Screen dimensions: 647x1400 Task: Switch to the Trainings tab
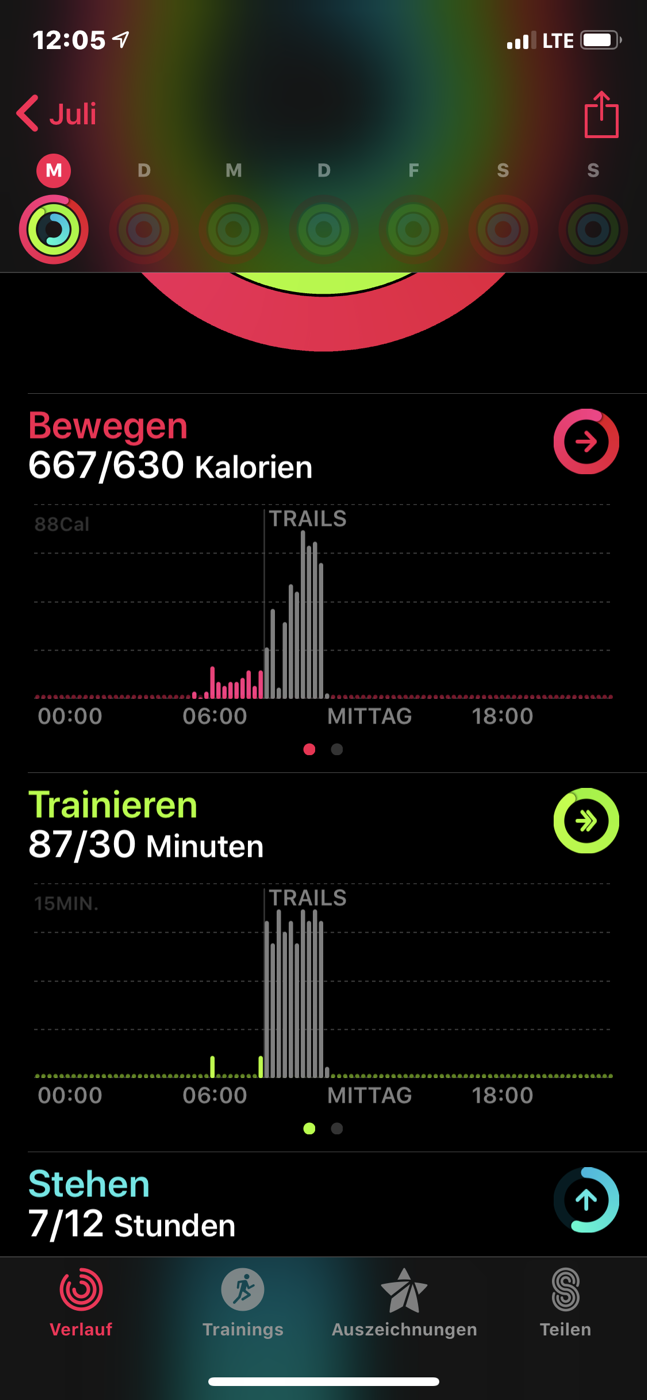[x=243, y=1302]
